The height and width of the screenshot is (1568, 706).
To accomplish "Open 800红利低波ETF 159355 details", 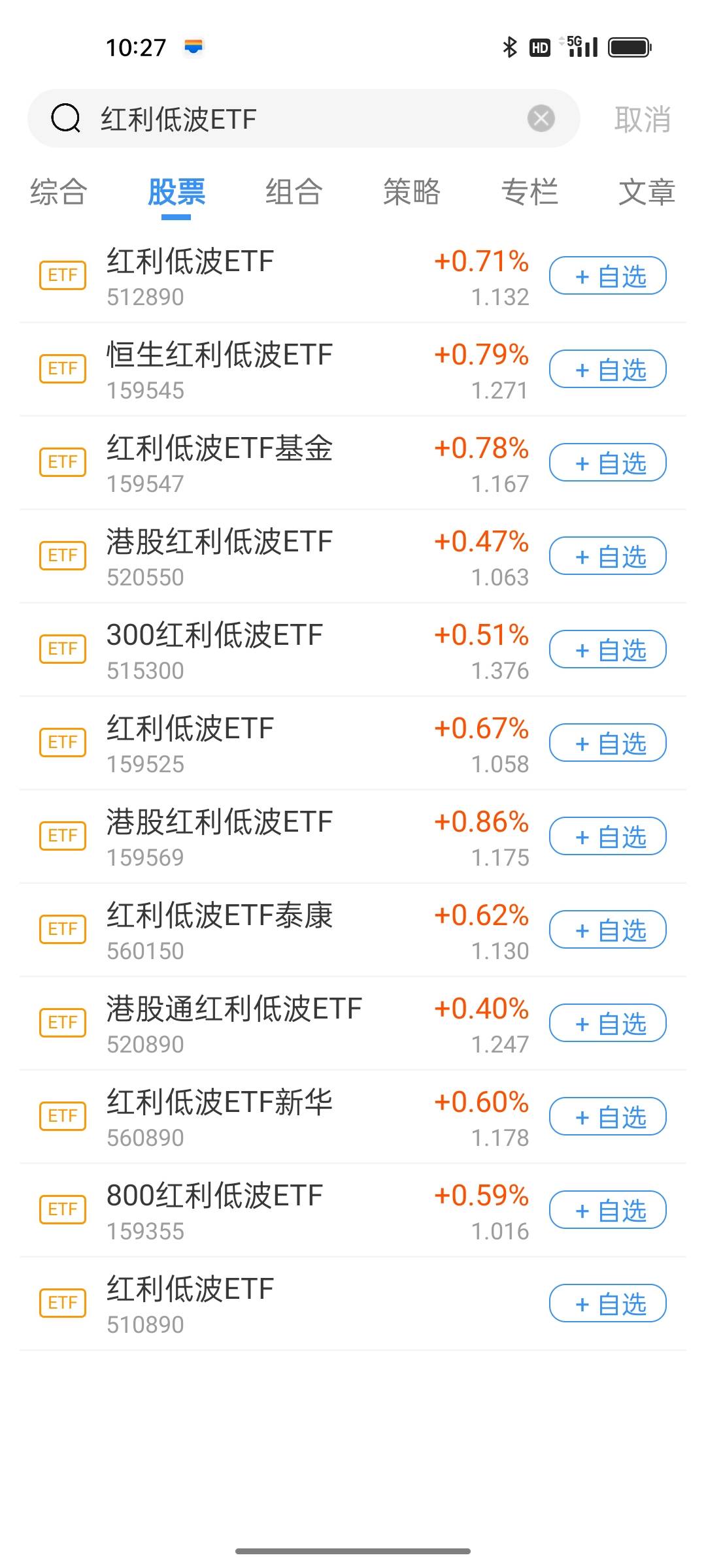I will click(x=261, y=1211).
